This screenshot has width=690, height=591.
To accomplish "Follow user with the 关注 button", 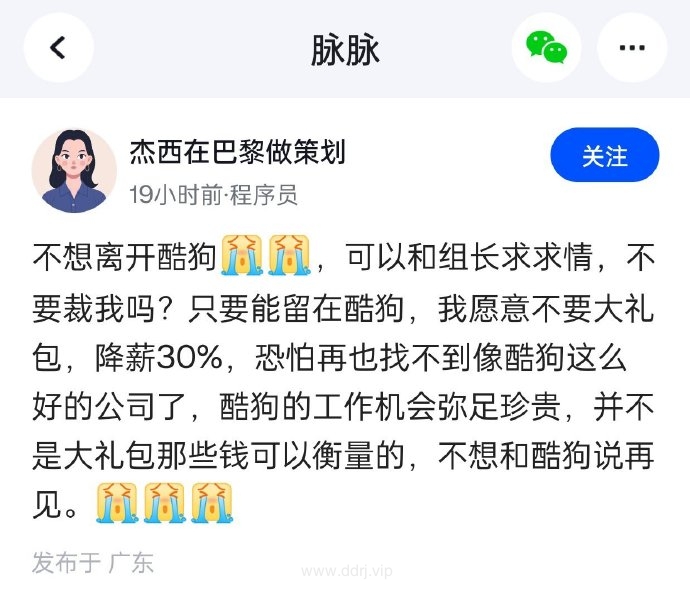I will [x=605, y=156].
